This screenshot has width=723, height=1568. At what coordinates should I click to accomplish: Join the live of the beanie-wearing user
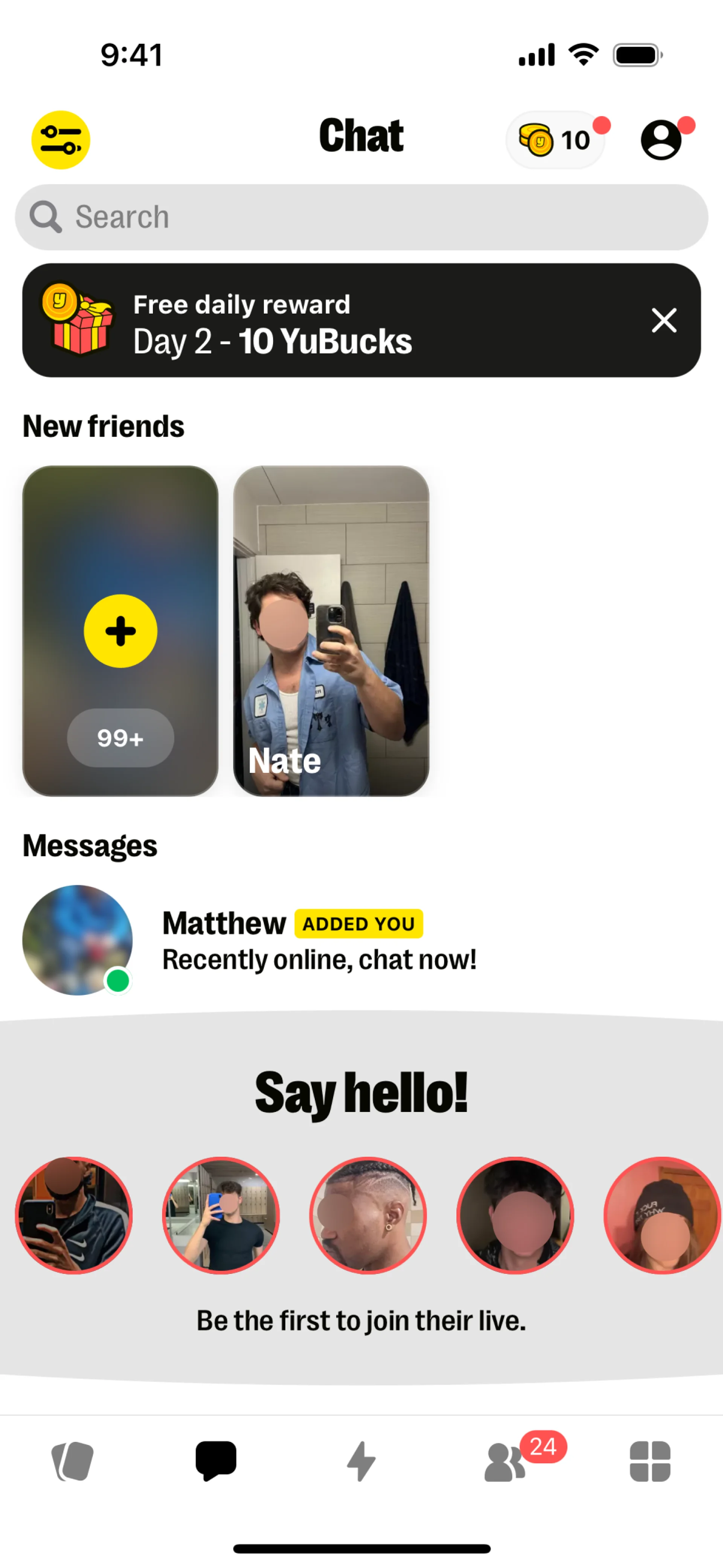(x=662, y=1215)
